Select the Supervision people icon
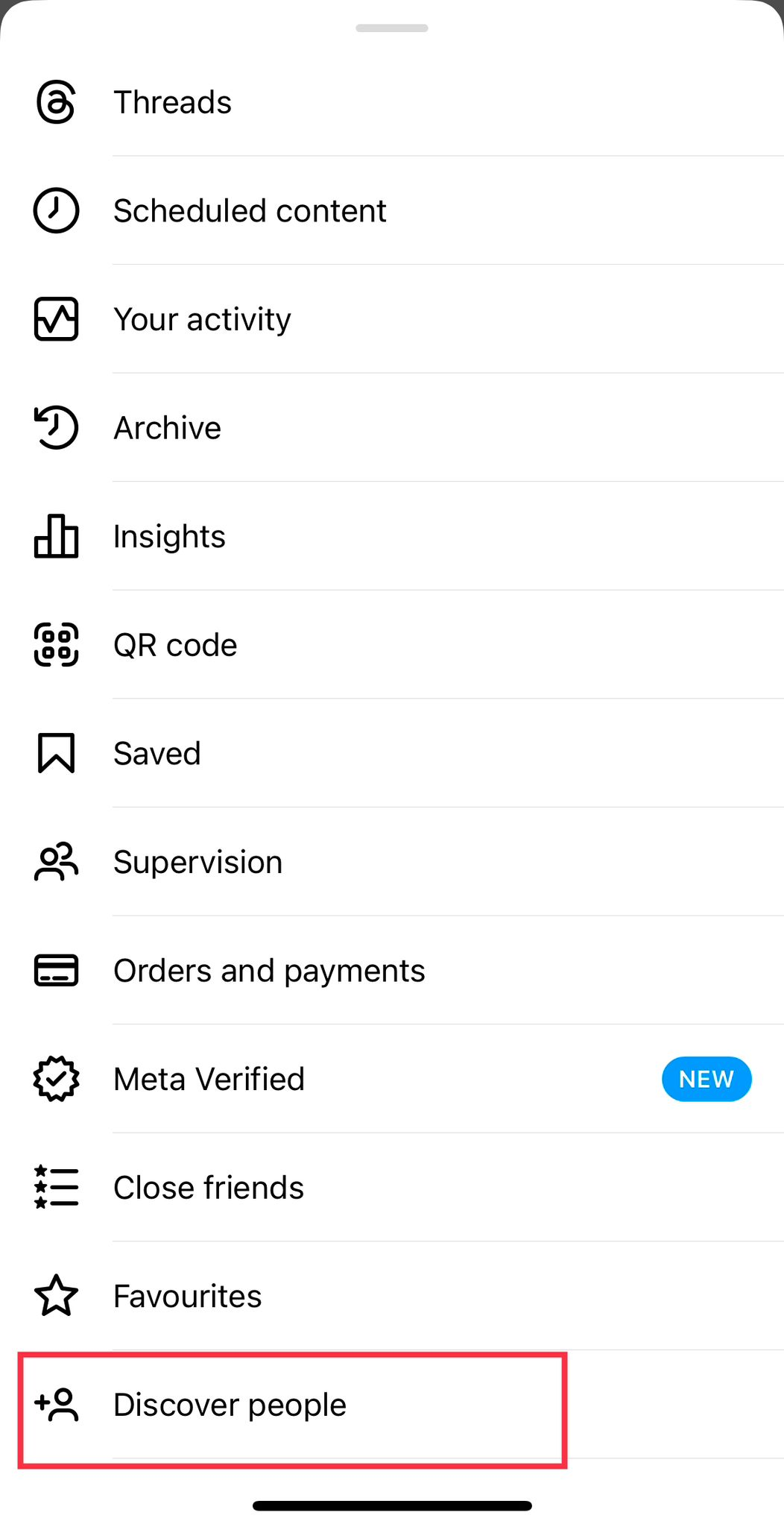Image resolution: width=784 pixels, height=1527 pixels. click(x=55, y=862)
